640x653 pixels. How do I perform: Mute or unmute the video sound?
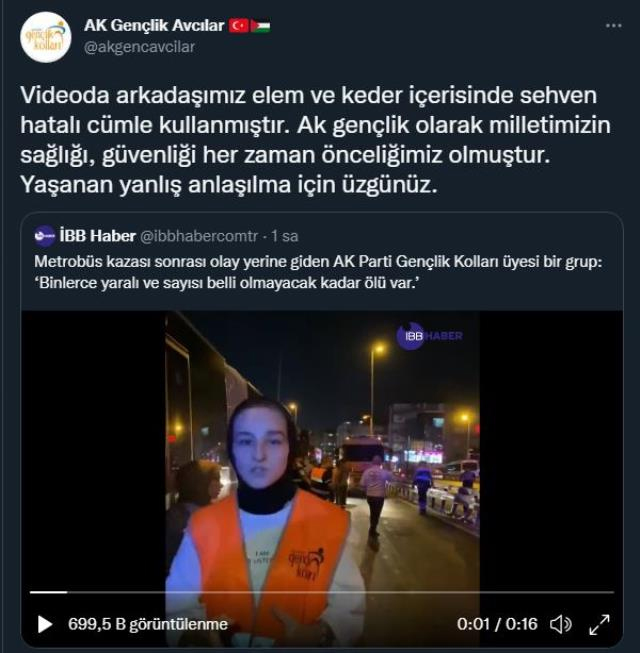point(561,624)
